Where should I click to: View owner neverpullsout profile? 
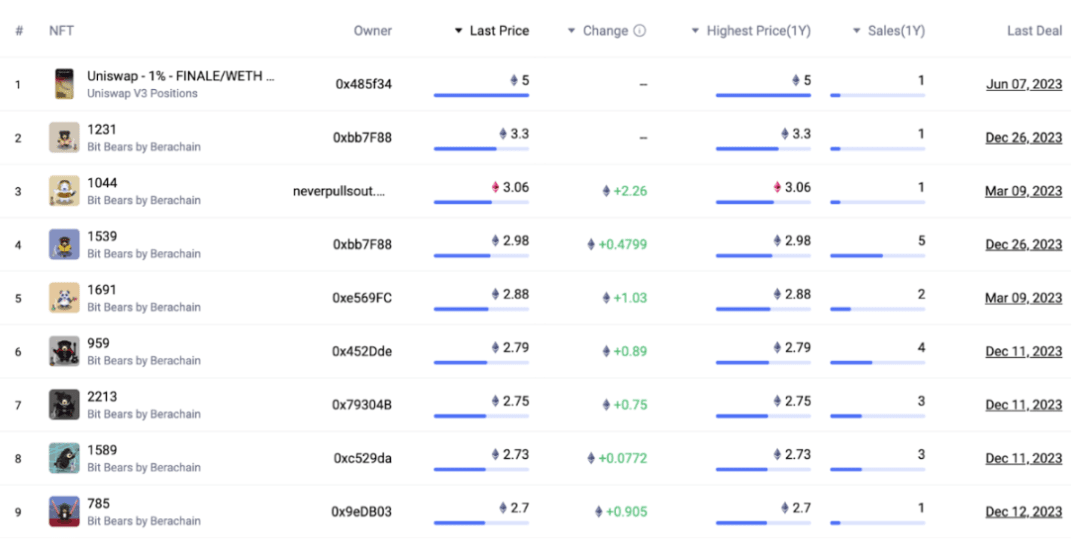tap(339, 191)
